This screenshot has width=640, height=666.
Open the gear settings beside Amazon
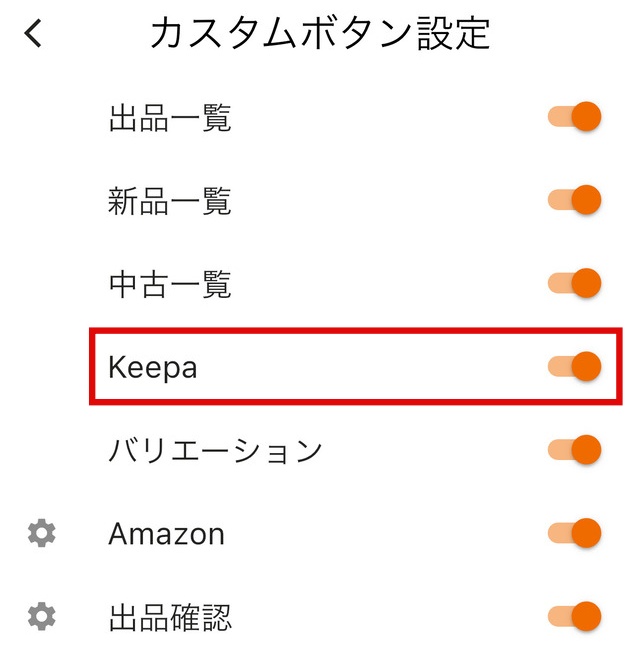click(x=41, y=534)
